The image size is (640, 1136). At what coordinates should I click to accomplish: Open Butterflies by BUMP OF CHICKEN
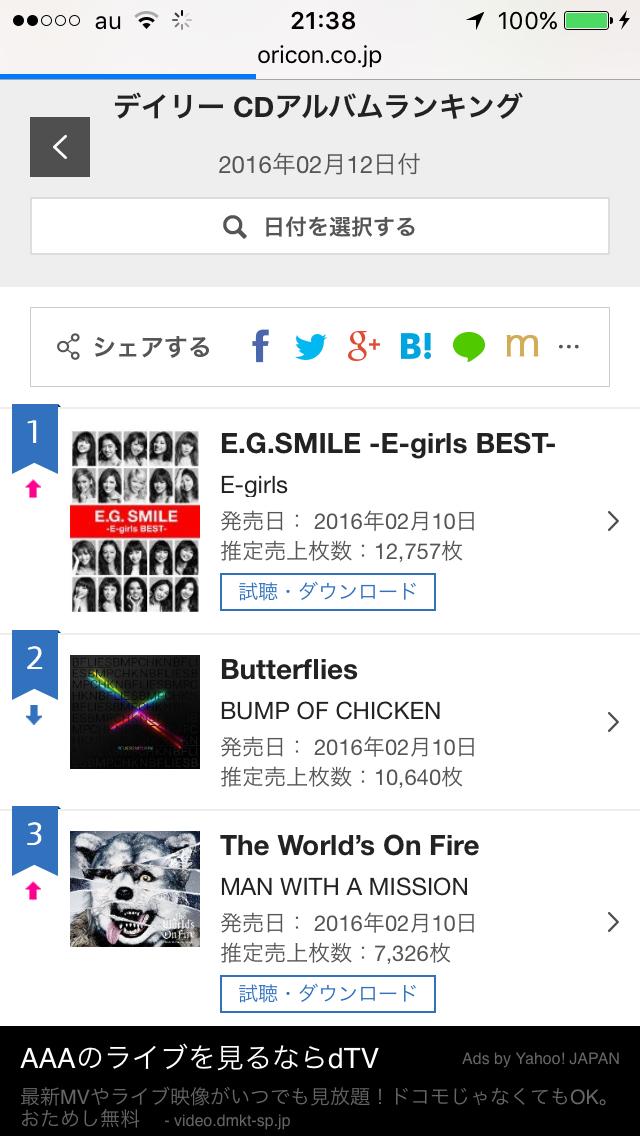click(289, 669)
